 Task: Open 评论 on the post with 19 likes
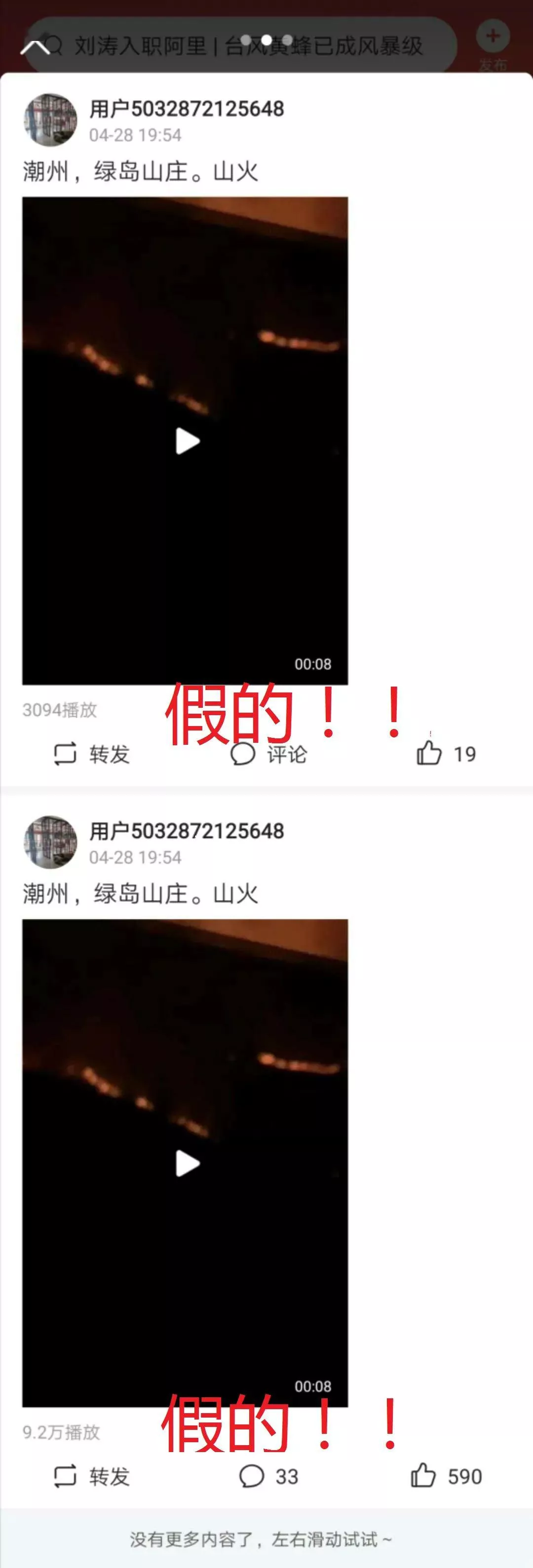pos(268,754)
